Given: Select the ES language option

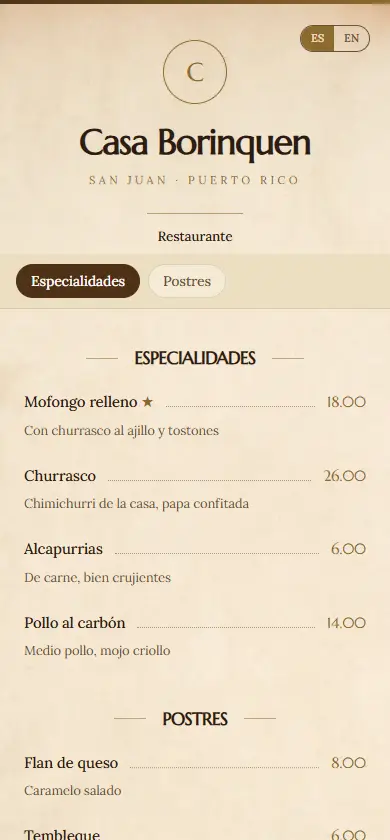Looking at the screenshot, I should coord(318,39).
